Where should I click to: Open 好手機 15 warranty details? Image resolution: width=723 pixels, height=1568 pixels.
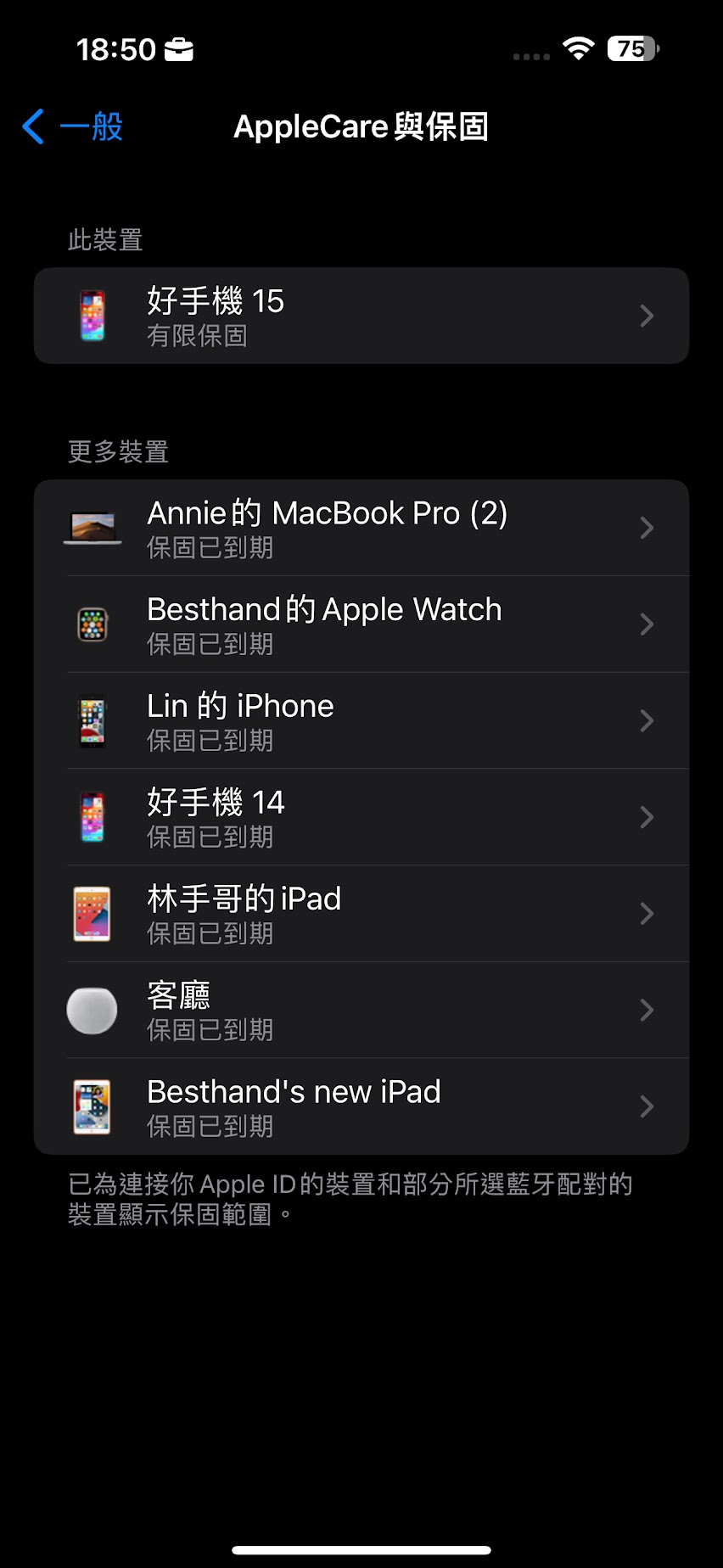click(x=361, y=316)
